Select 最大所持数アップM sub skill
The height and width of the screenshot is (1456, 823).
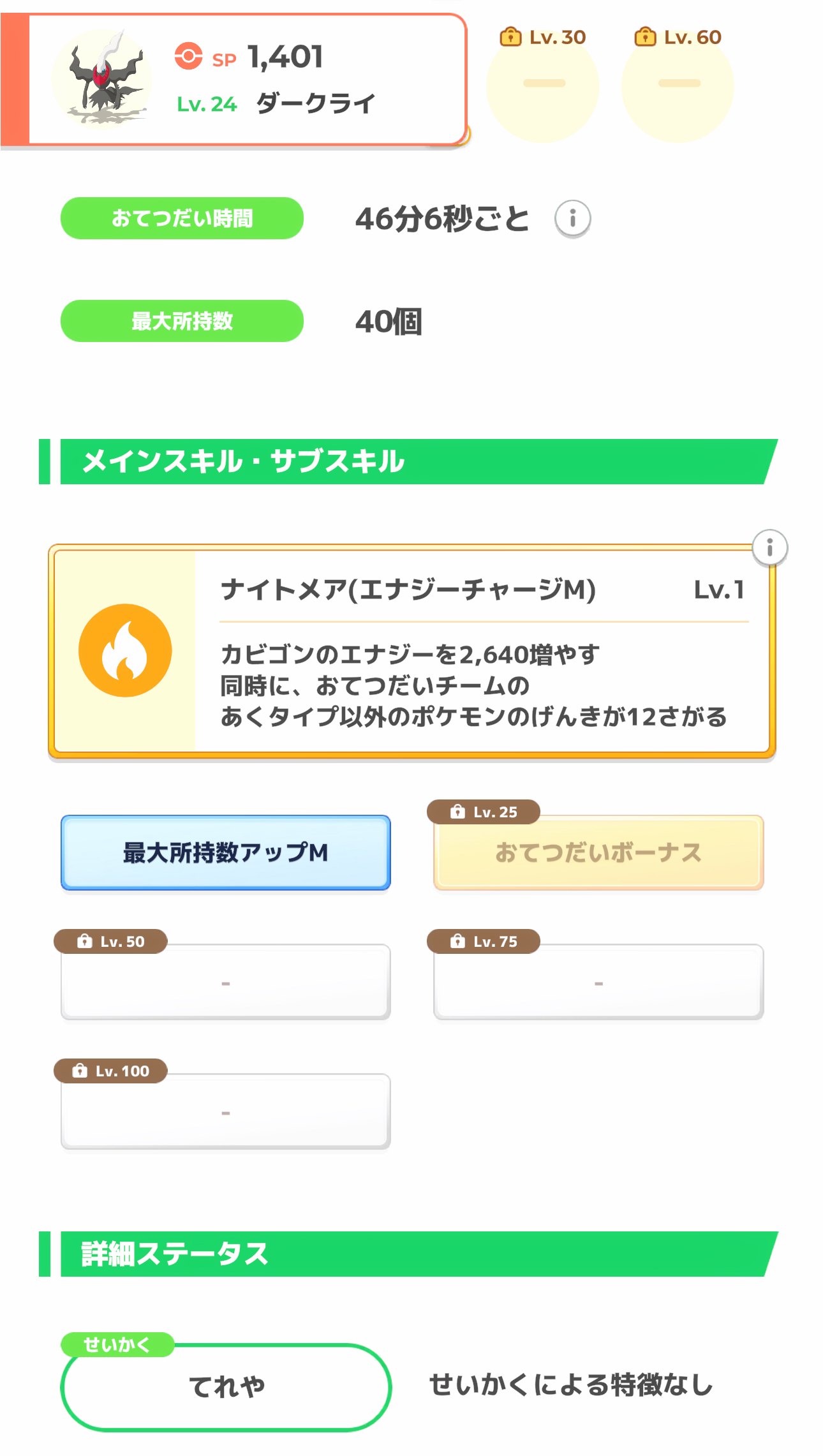226,852
